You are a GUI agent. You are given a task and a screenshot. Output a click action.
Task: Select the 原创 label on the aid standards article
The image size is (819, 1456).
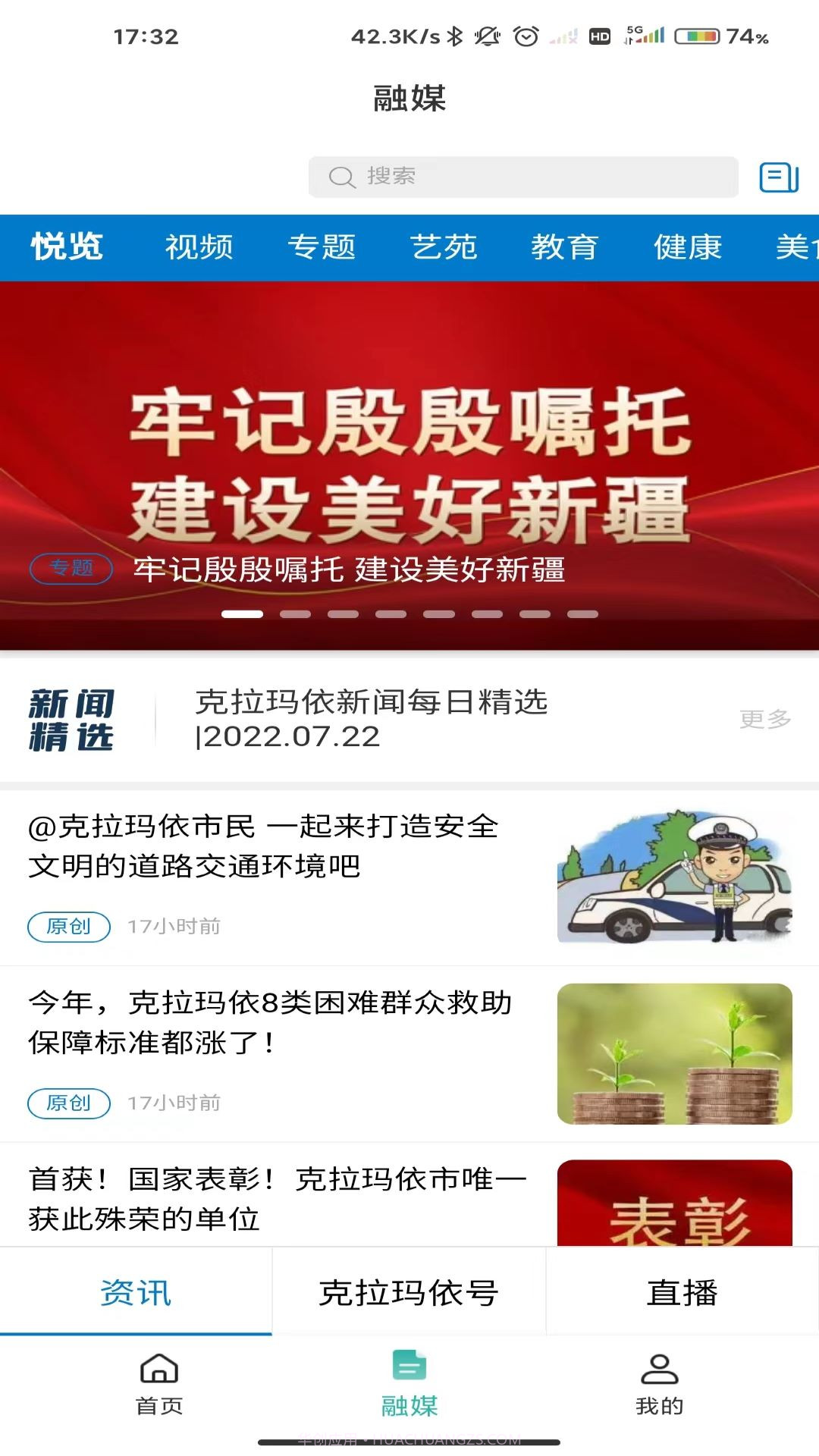tap(69, 1103)
